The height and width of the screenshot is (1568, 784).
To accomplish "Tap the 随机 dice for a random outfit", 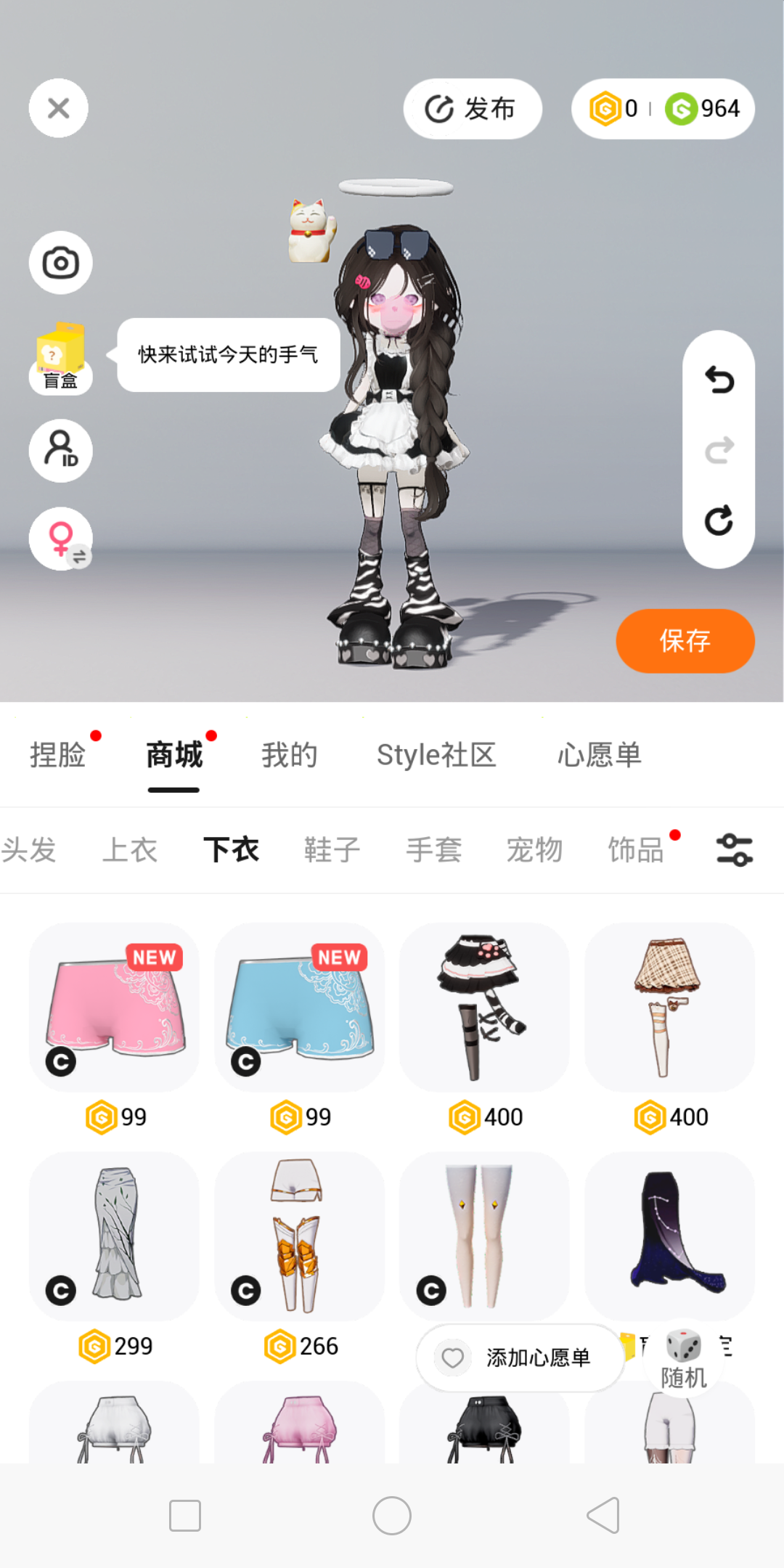I will click(x=683, y=1356).
